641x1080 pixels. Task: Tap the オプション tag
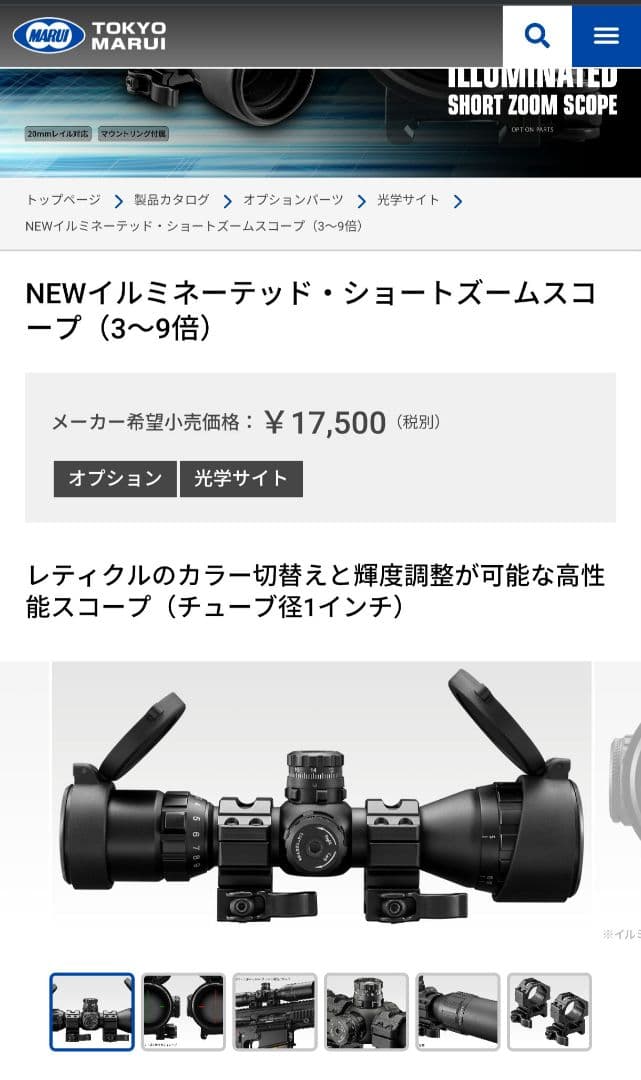click(115, 478)
